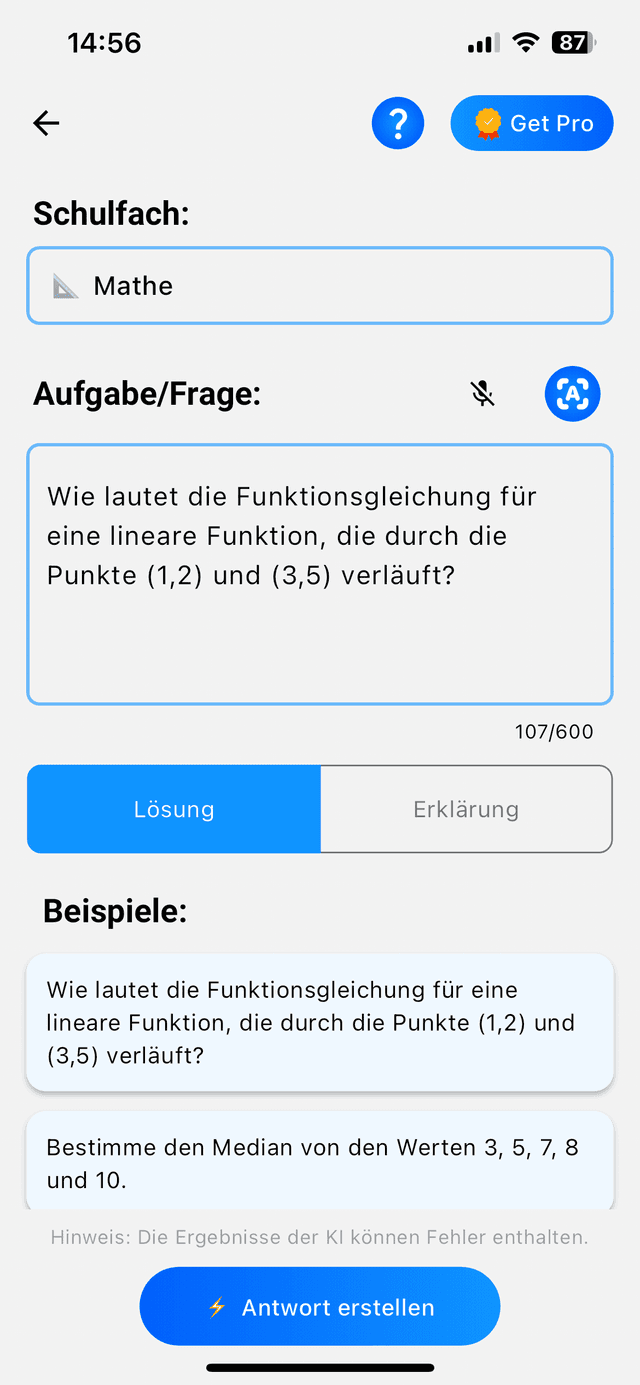Focus the Aufgabe/Frage text box
Screen dimensions: 640x1385
coord(320,575)
